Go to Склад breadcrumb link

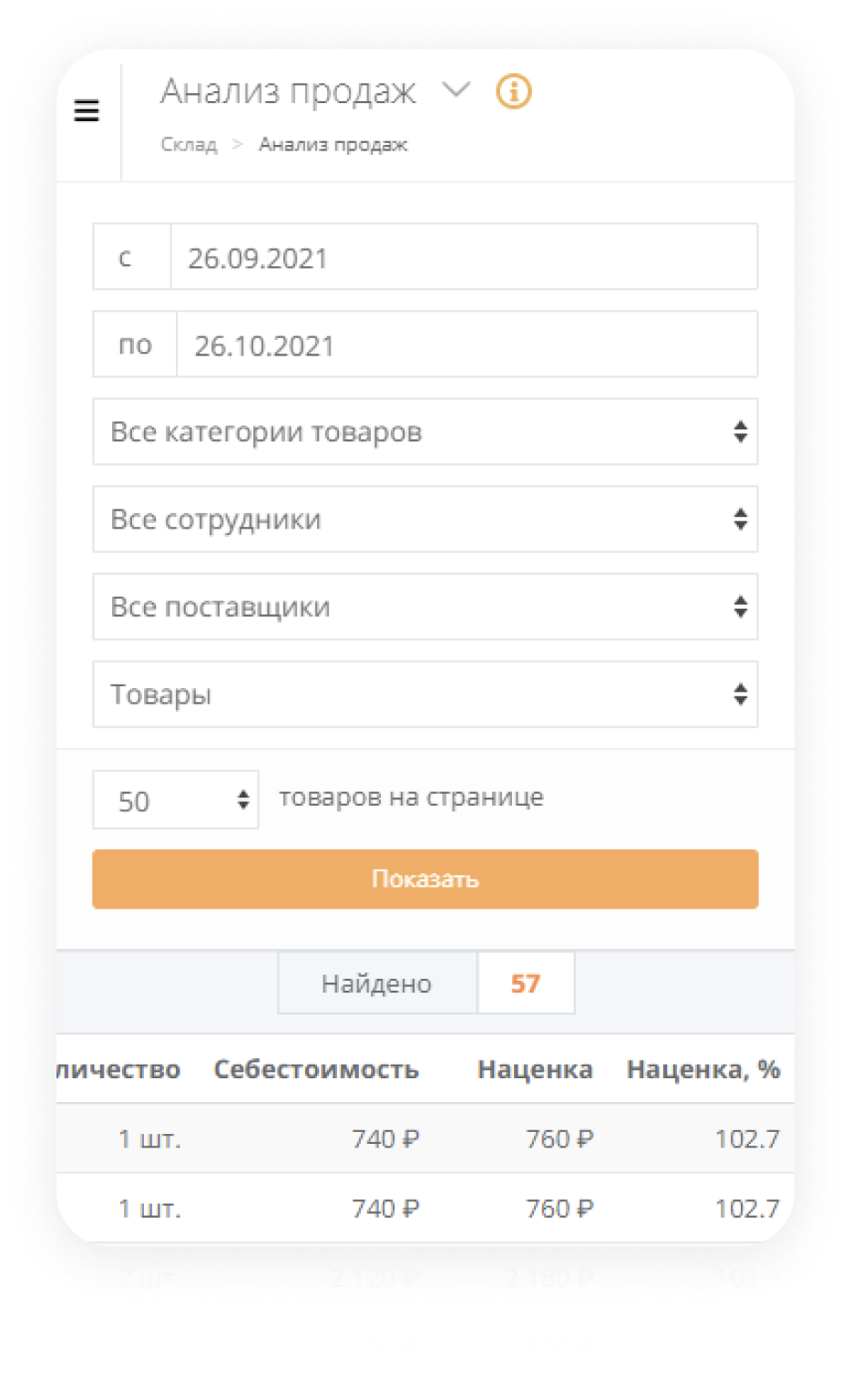tap(189, 145)
